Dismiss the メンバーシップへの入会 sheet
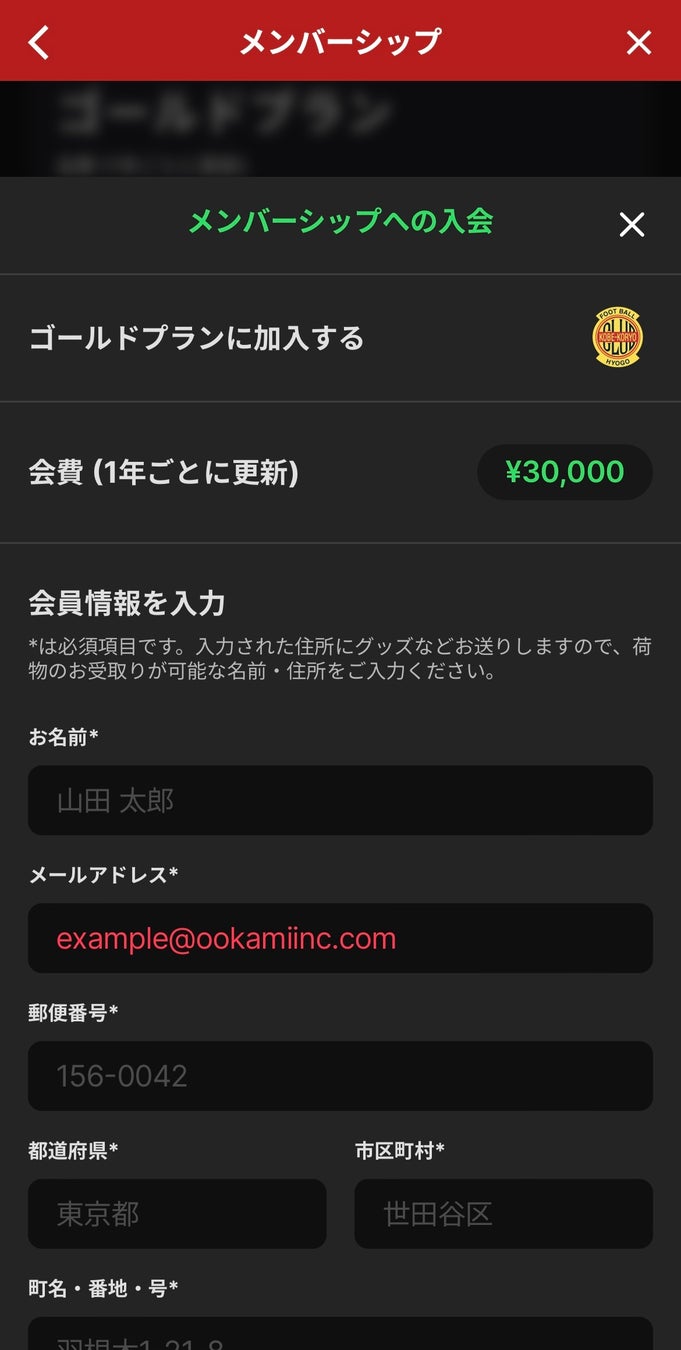The image size is (681, 1350). click(631, 225)
